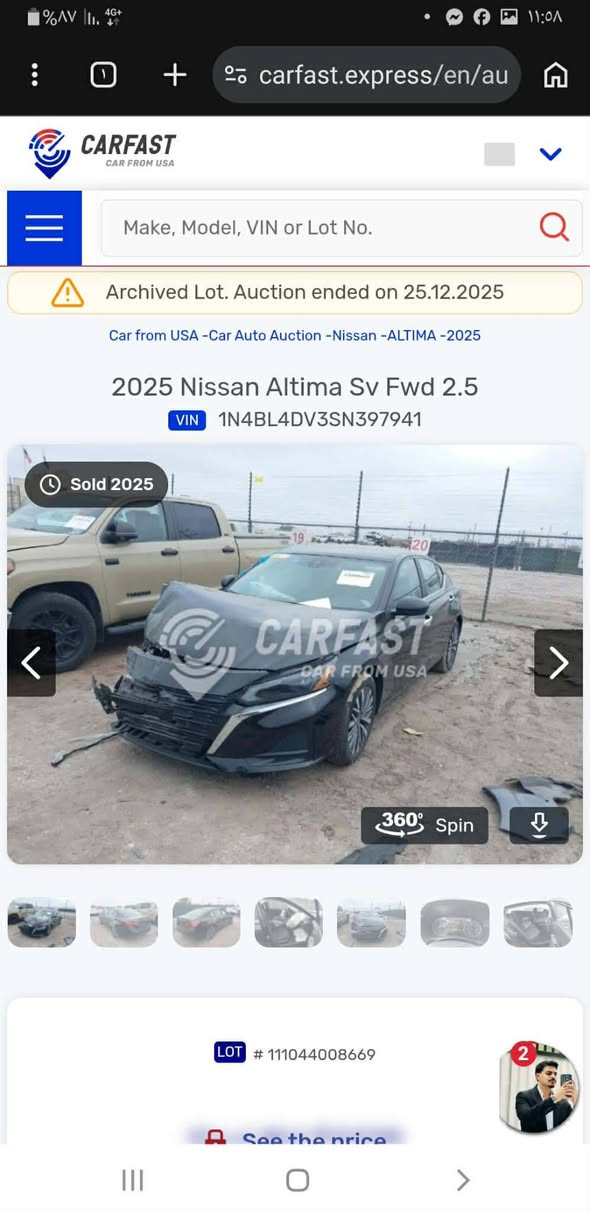Go to the browser home page
Viewport: 590px width, 1213px height.
coord(555,75)
